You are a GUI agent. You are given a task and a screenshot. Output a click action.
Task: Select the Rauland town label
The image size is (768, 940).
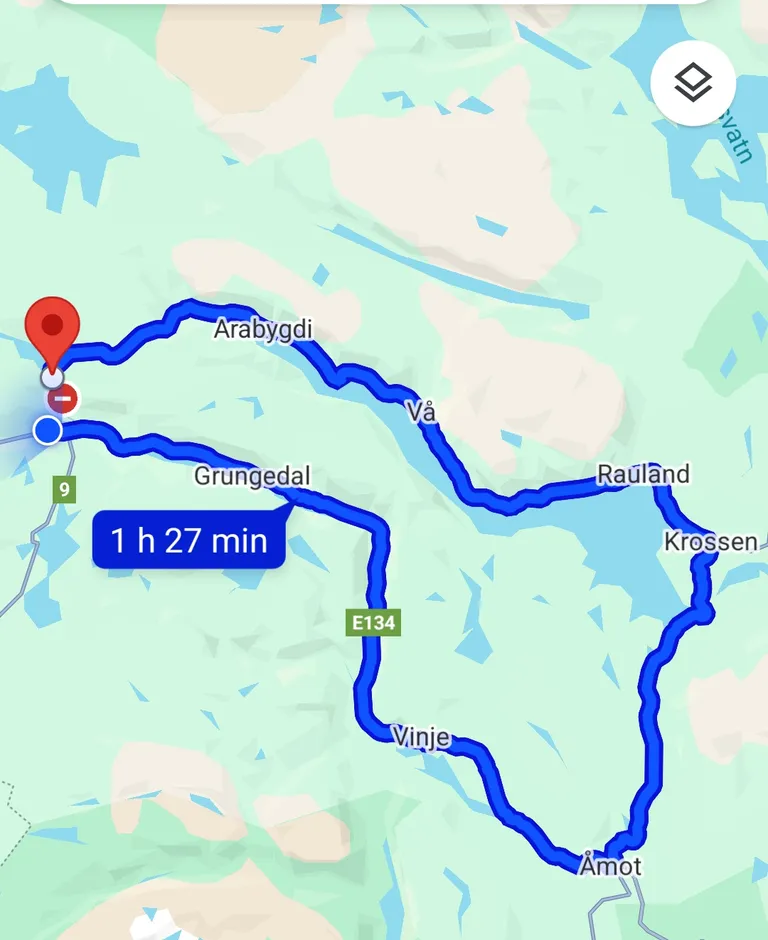point(645,475)
